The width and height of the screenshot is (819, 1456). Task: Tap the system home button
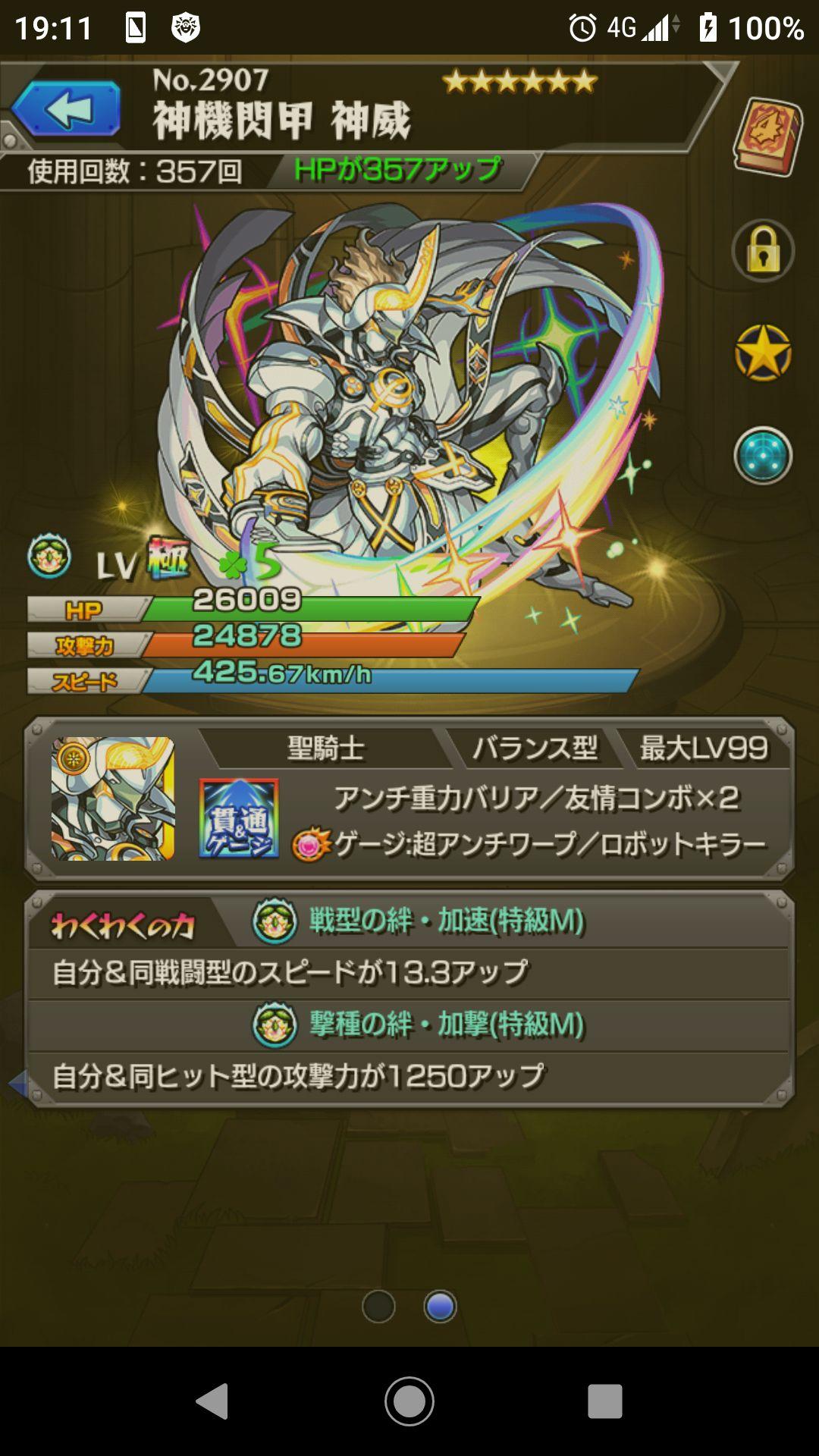(409, 1401)
